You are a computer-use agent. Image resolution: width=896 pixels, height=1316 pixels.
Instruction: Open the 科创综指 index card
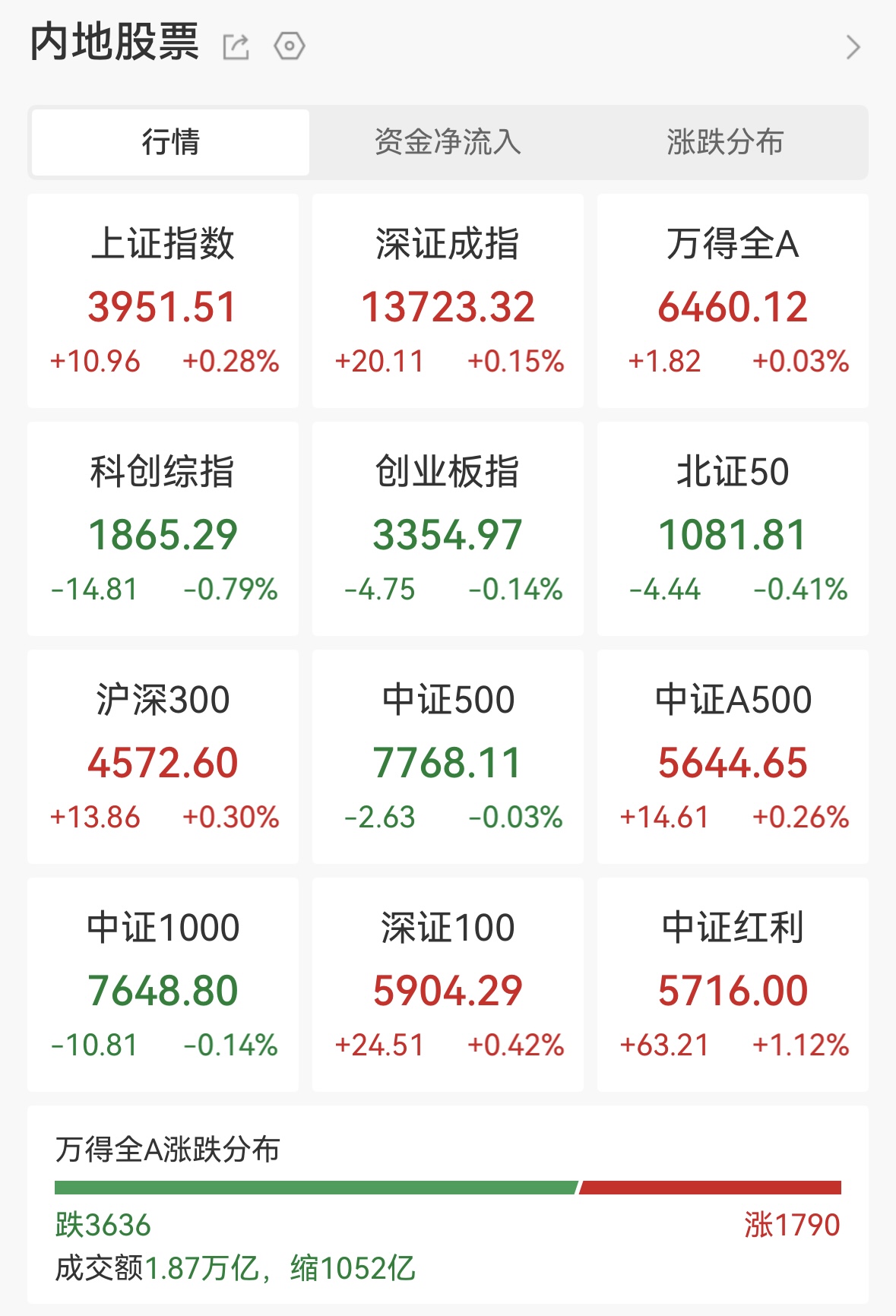(163, 529)
